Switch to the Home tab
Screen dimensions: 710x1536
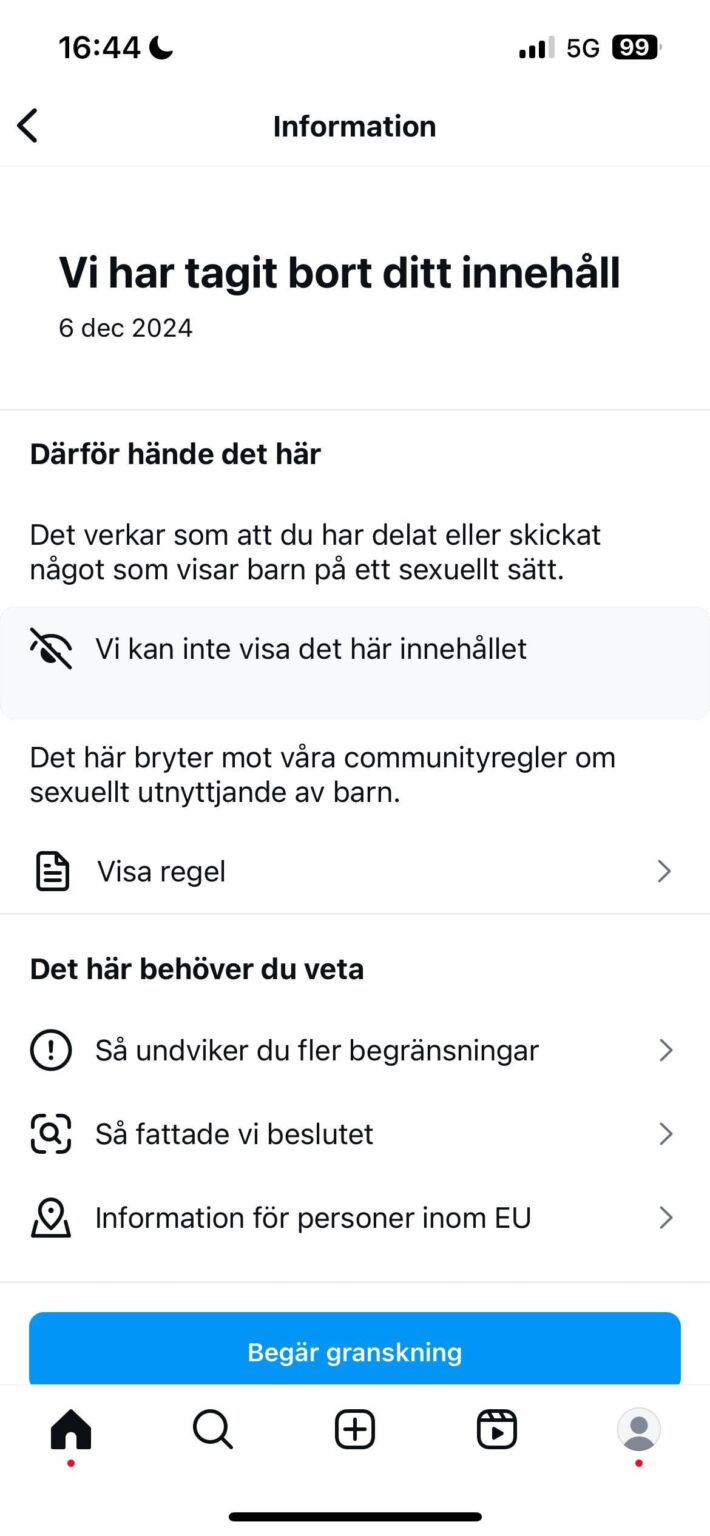point(71,1430)
